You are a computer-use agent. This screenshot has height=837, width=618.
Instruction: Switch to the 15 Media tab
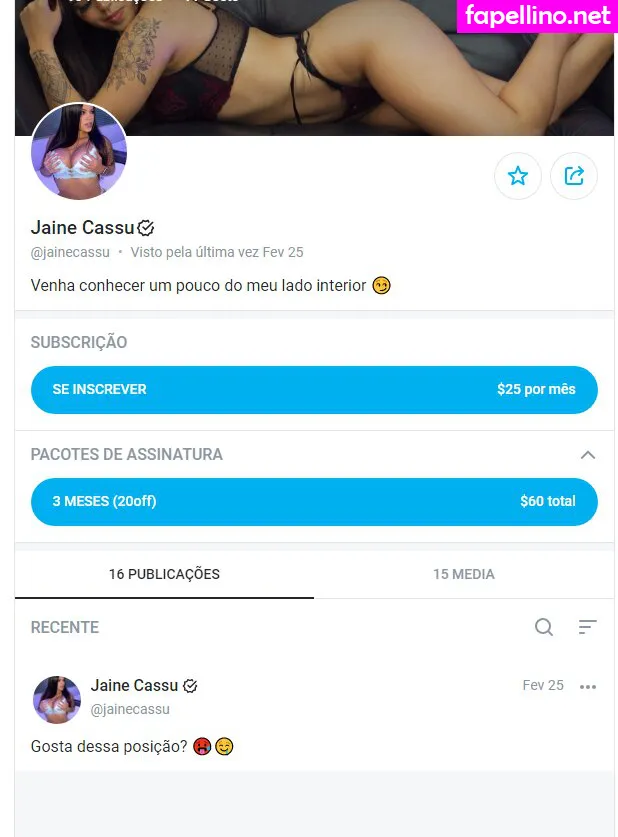463,574
